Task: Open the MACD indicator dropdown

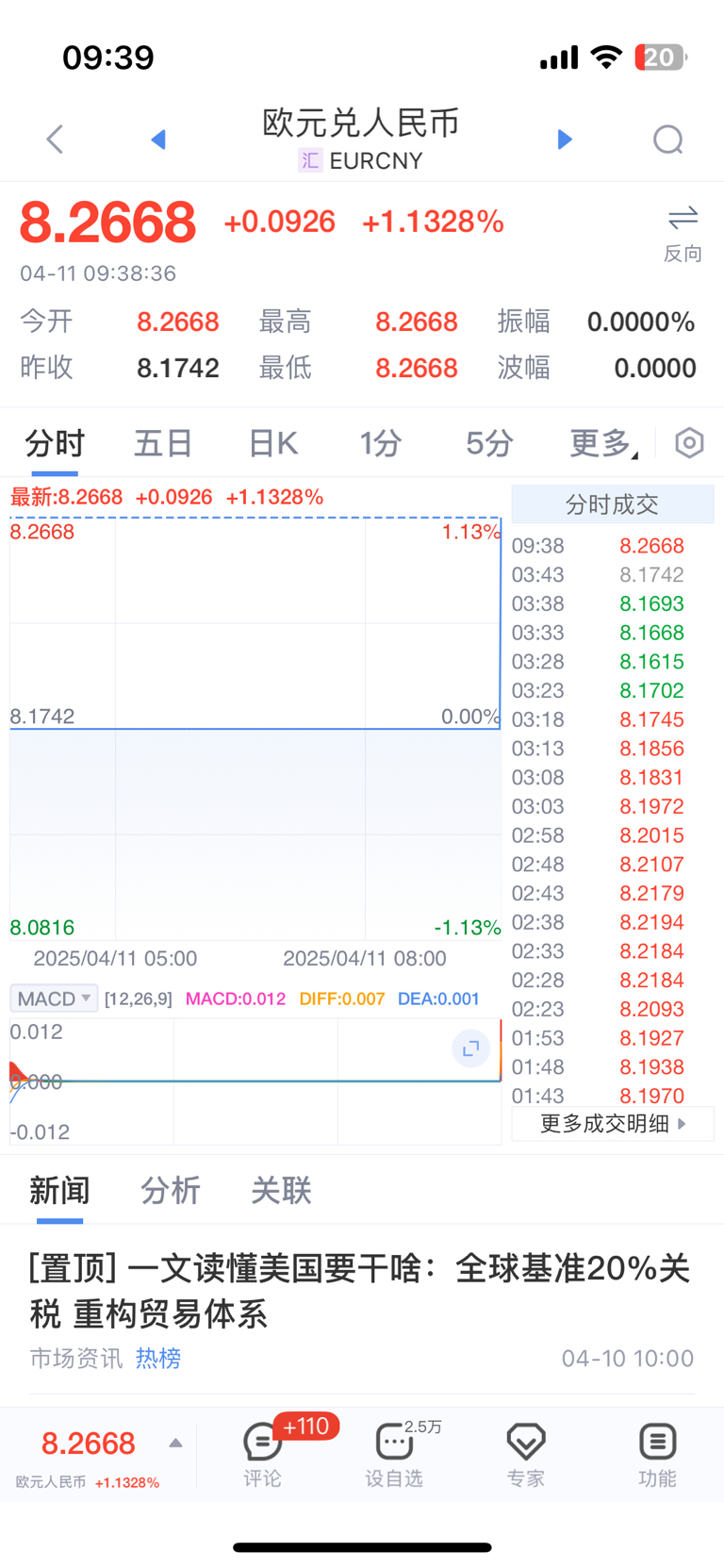Action: pos(53,999)
